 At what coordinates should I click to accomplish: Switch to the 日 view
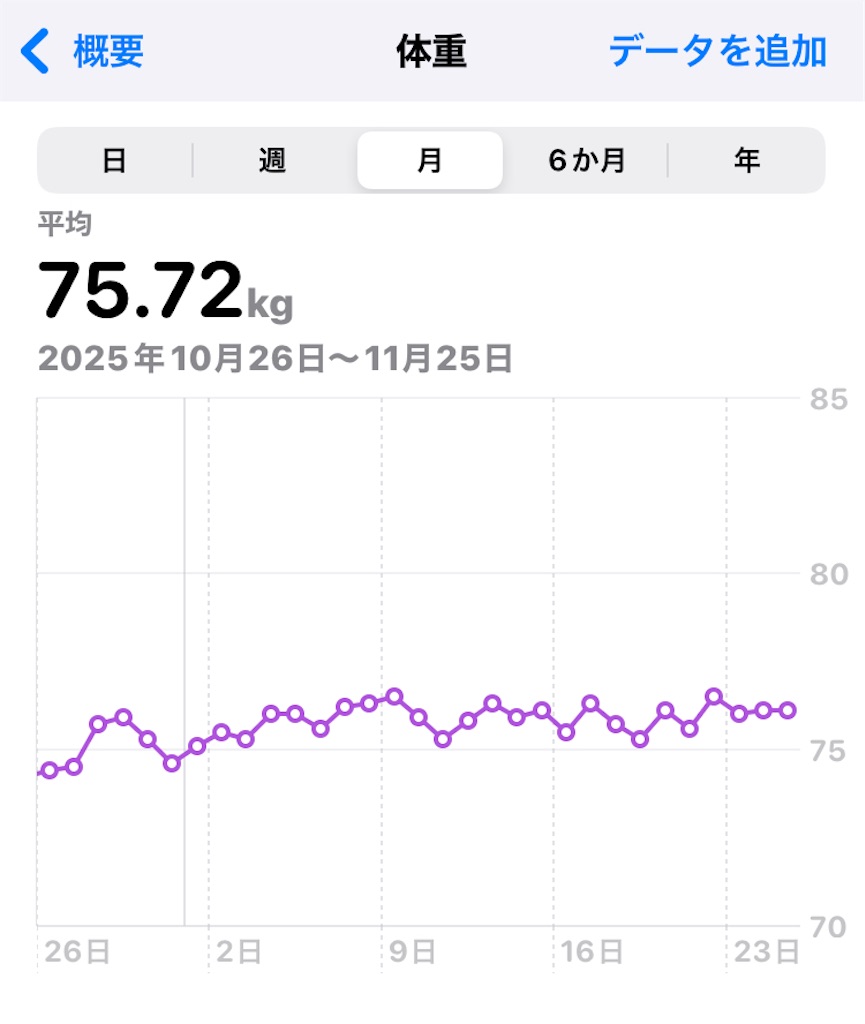point(115,160)
